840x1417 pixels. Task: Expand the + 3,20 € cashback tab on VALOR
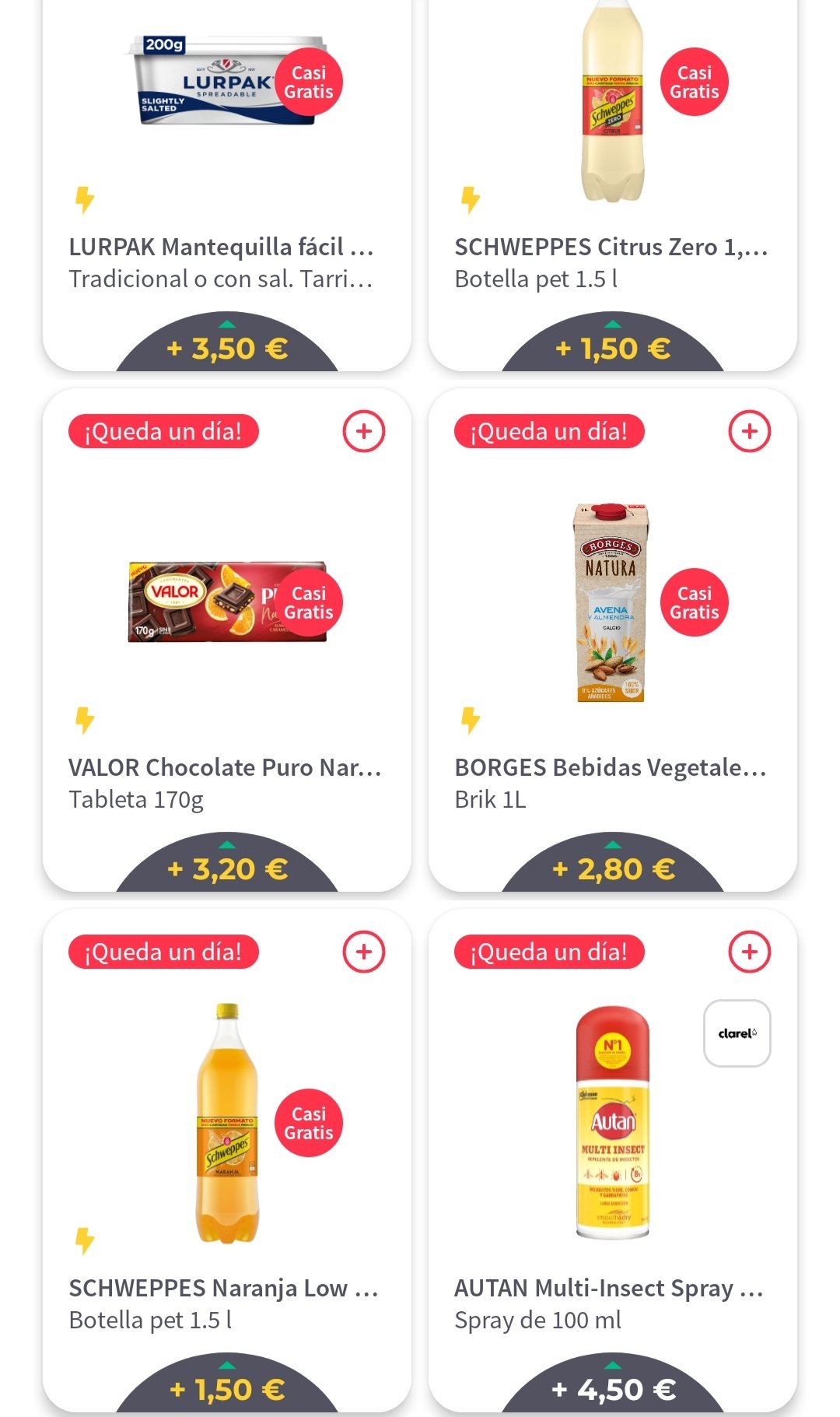(x=227, y=865)
